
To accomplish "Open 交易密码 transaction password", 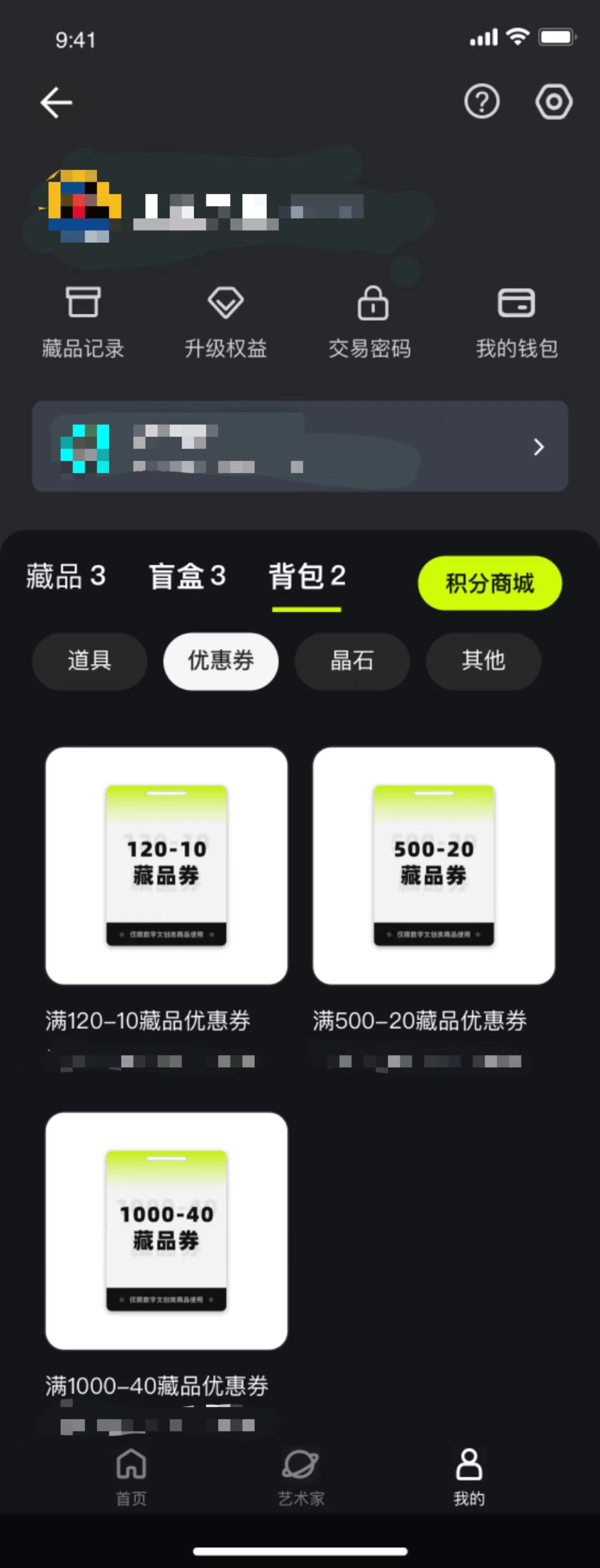I will click(x=370, y=322).
